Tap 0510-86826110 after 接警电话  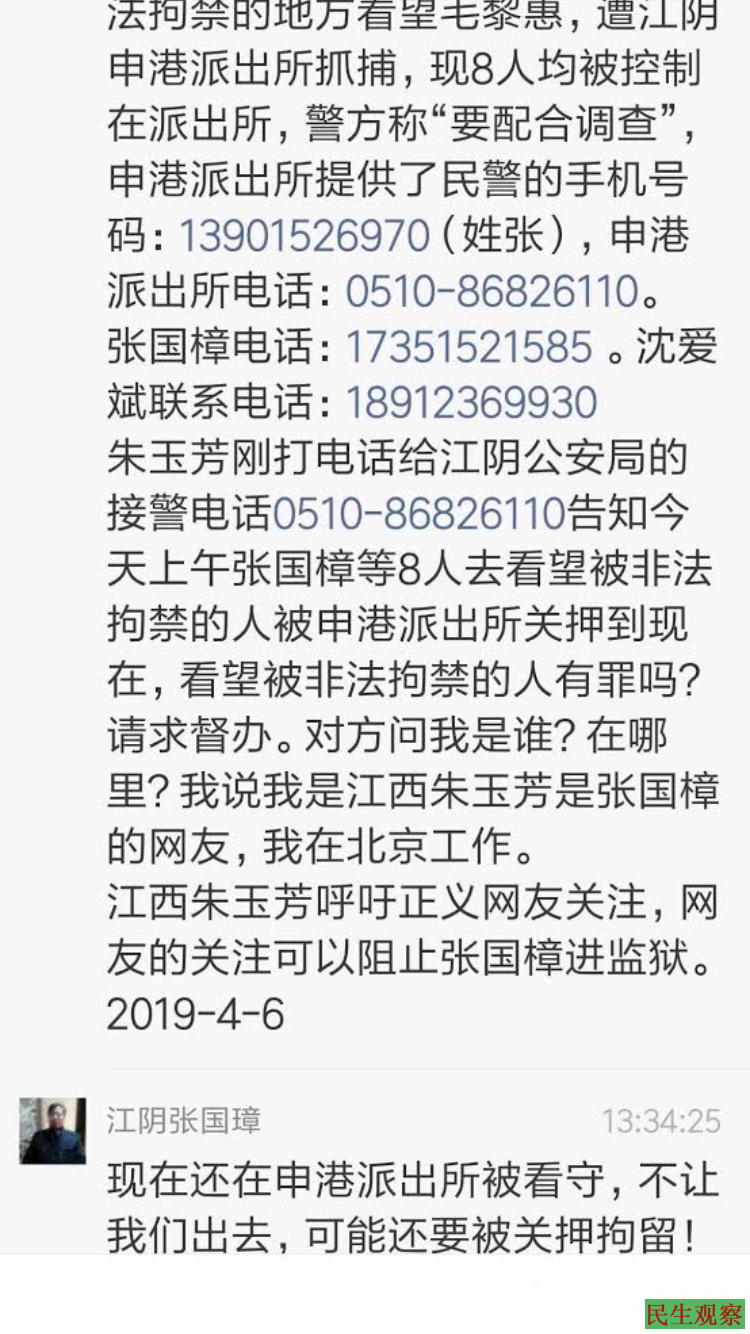point(419,513)
